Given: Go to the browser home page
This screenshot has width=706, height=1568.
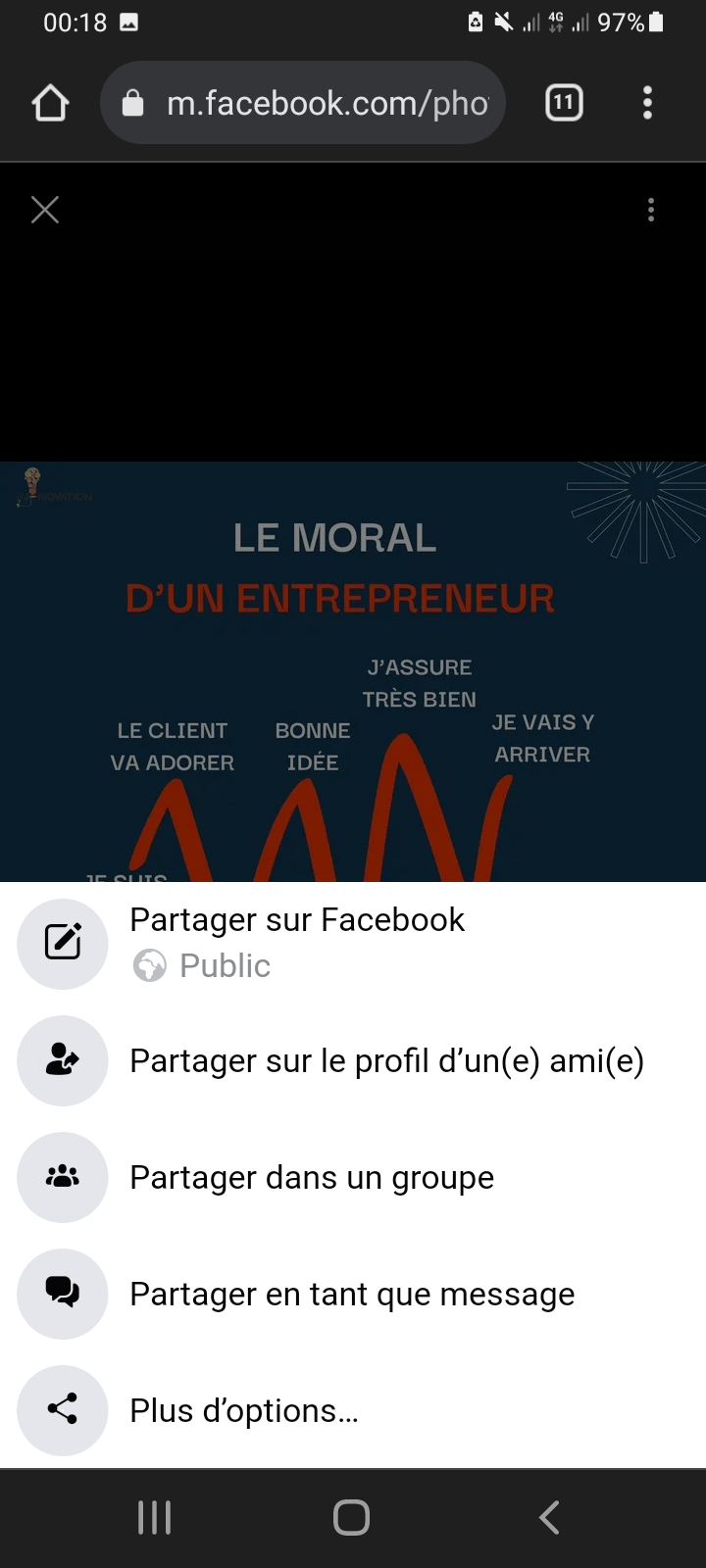Looking at the screenshot, I should [x=51, y=103].
